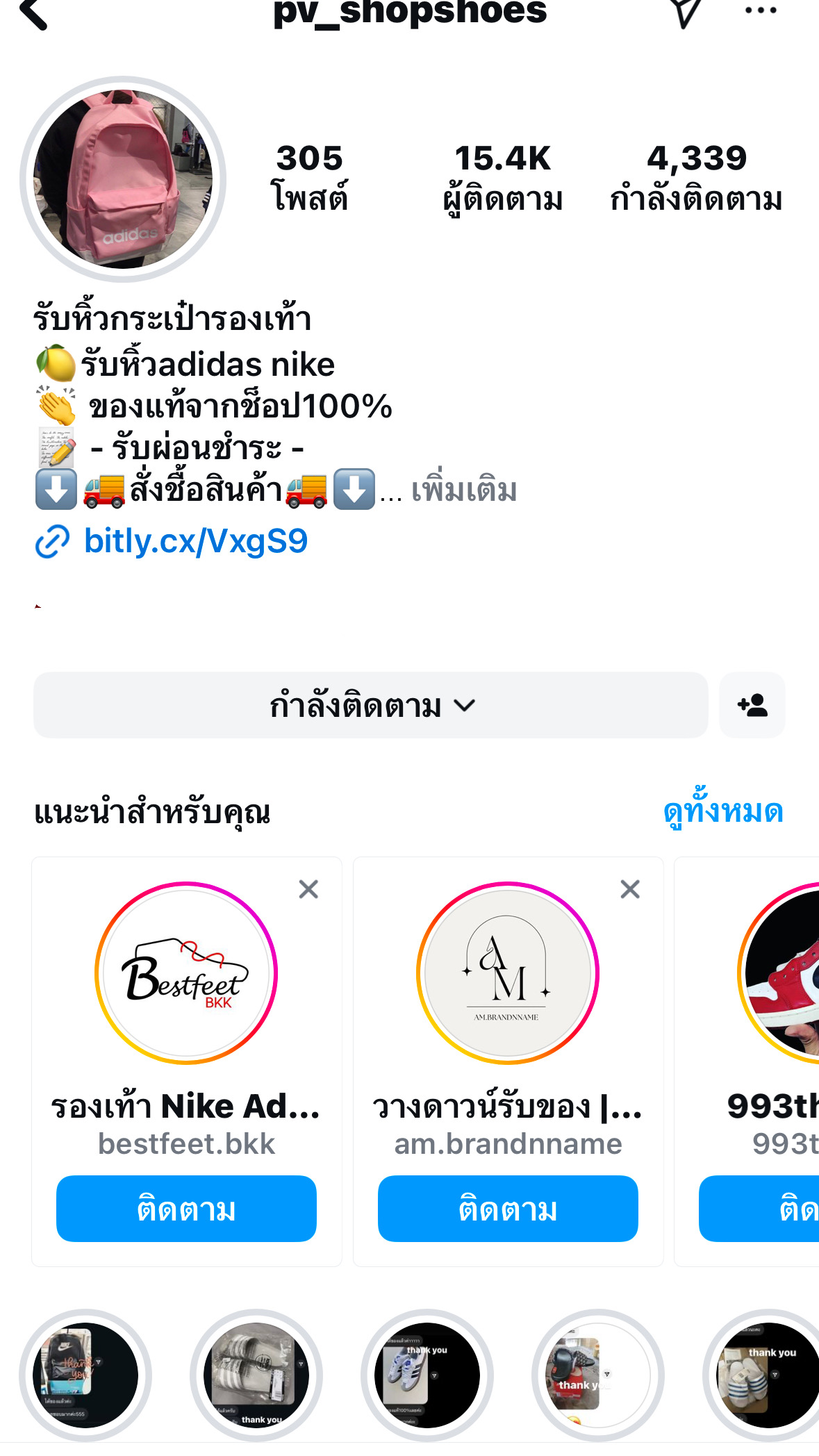View the pink adidas backpack profile picture
Image resolution: width=819 pixels, height=1456 pixels.
tap(123, 179)
